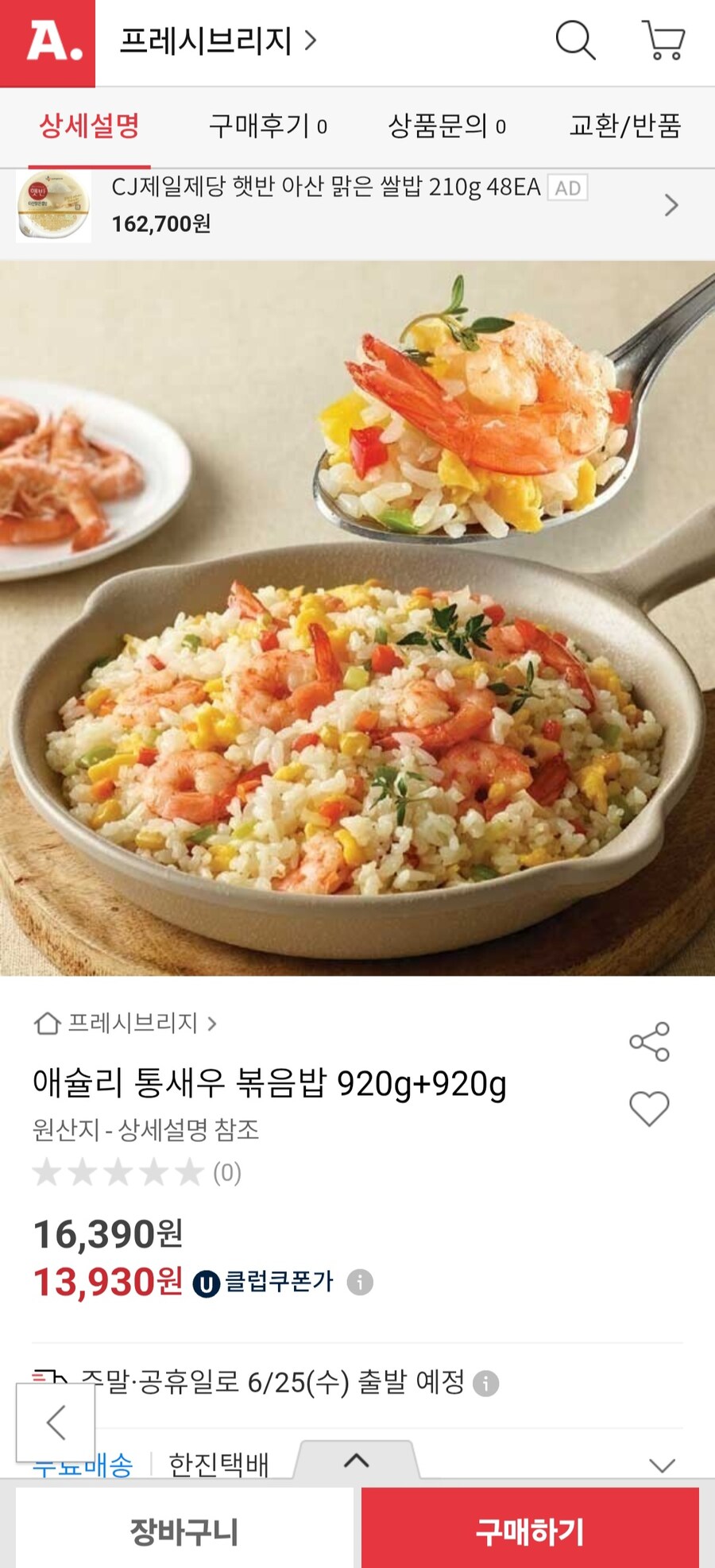Tap the red Auction A logo
The image size is (715, 1568).
click(48, 41)
